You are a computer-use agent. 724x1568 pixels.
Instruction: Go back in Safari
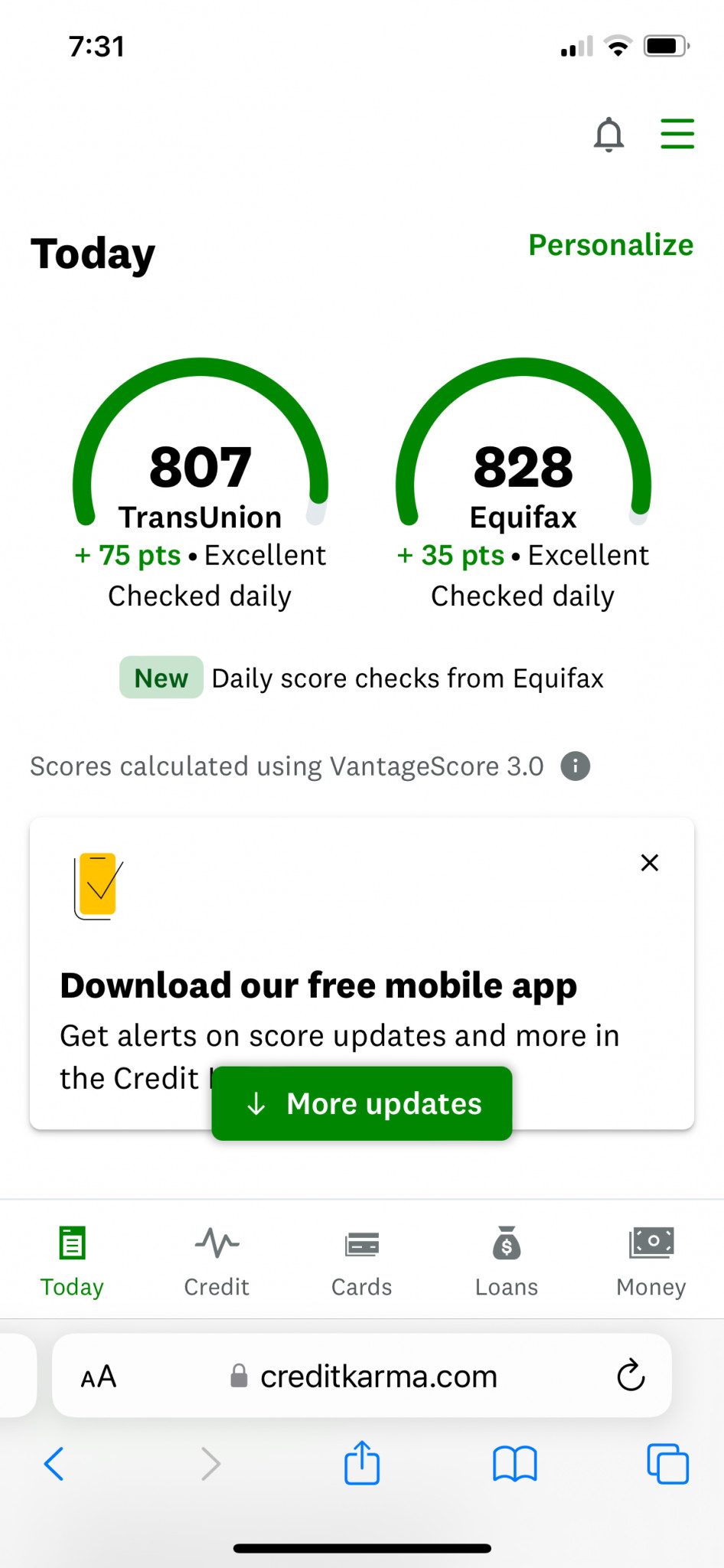pos(54,1464)
